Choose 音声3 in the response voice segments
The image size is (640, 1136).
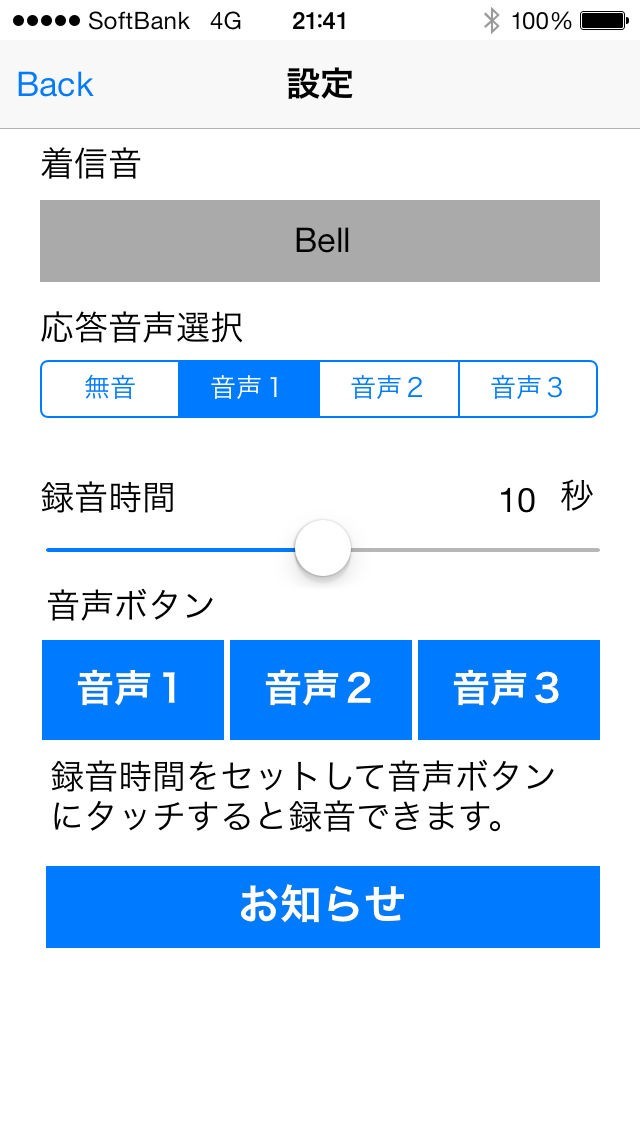tap(527, 388)
